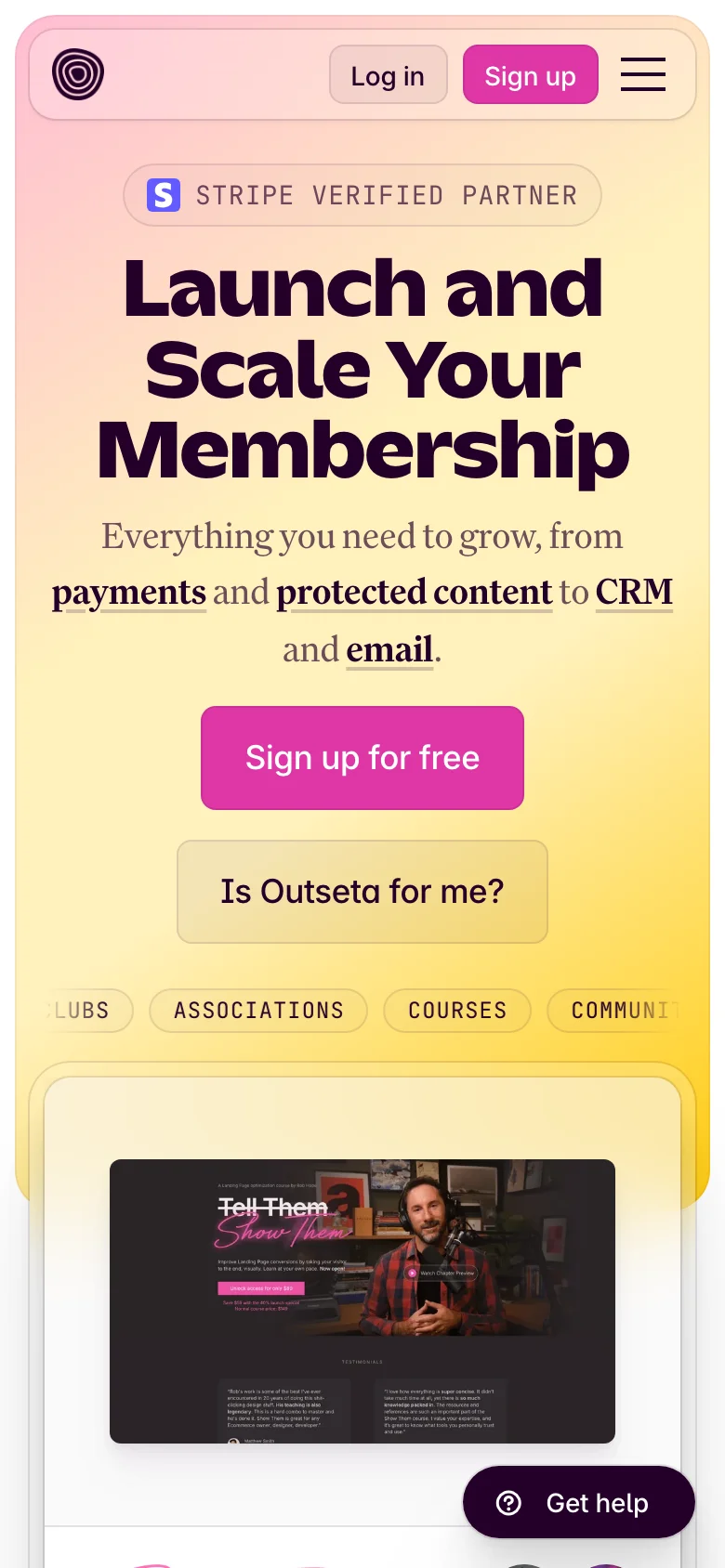Follow the email link

pos(389,649)
